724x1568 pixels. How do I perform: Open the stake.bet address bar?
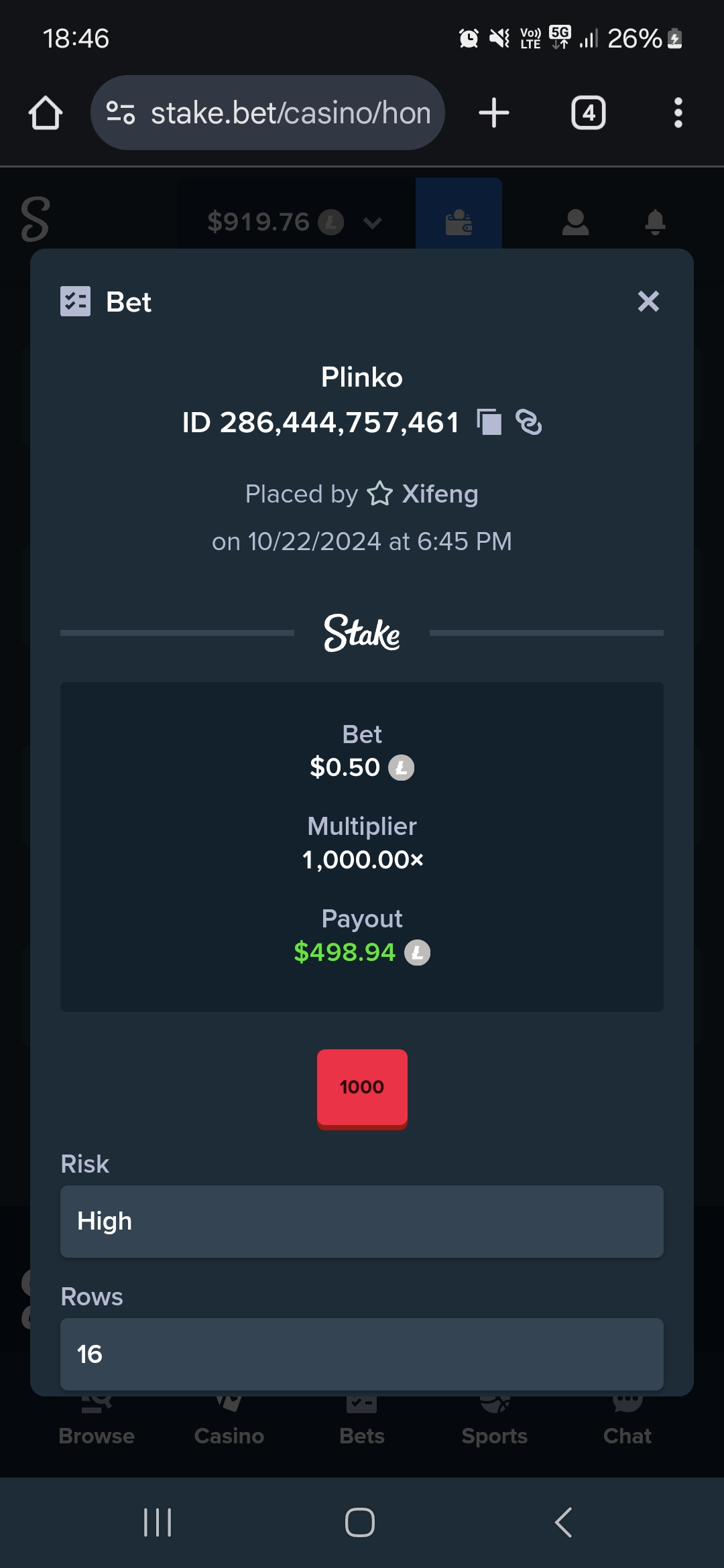(x=267, y=113)
